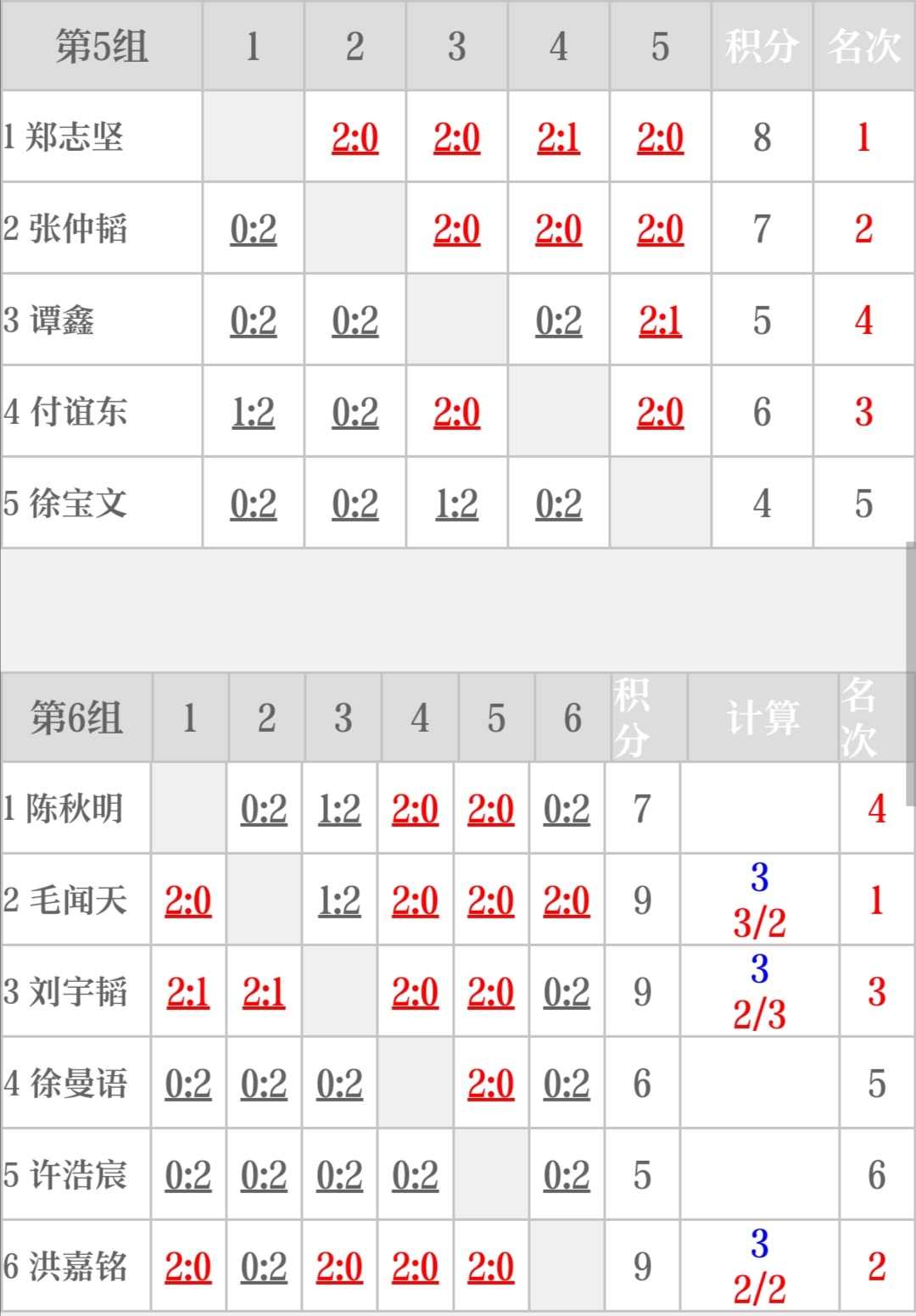Tap 毛闻天's 2:0 score against 陈秋明
Viewport: 916px width, 1316px height.
click(x=188, y=901)
